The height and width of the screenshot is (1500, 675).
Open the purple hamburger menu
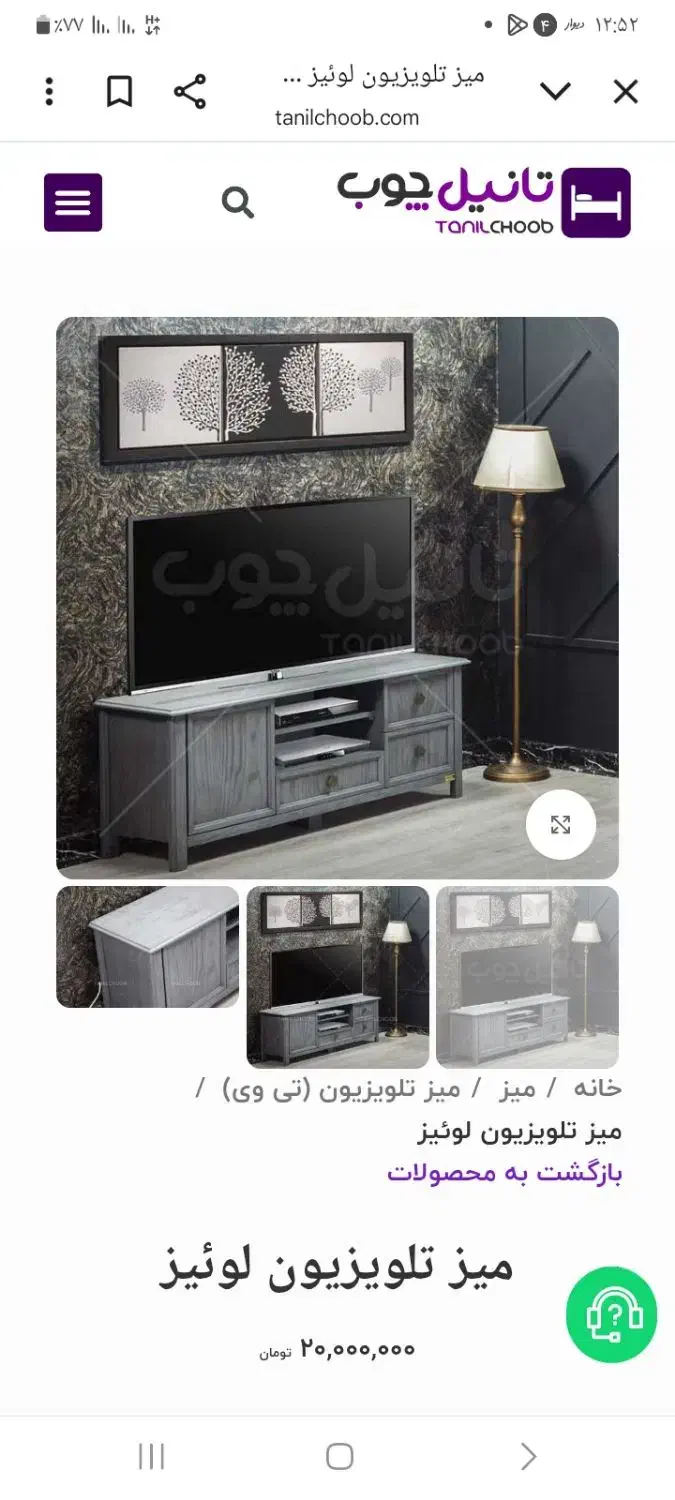pos(73,203)
